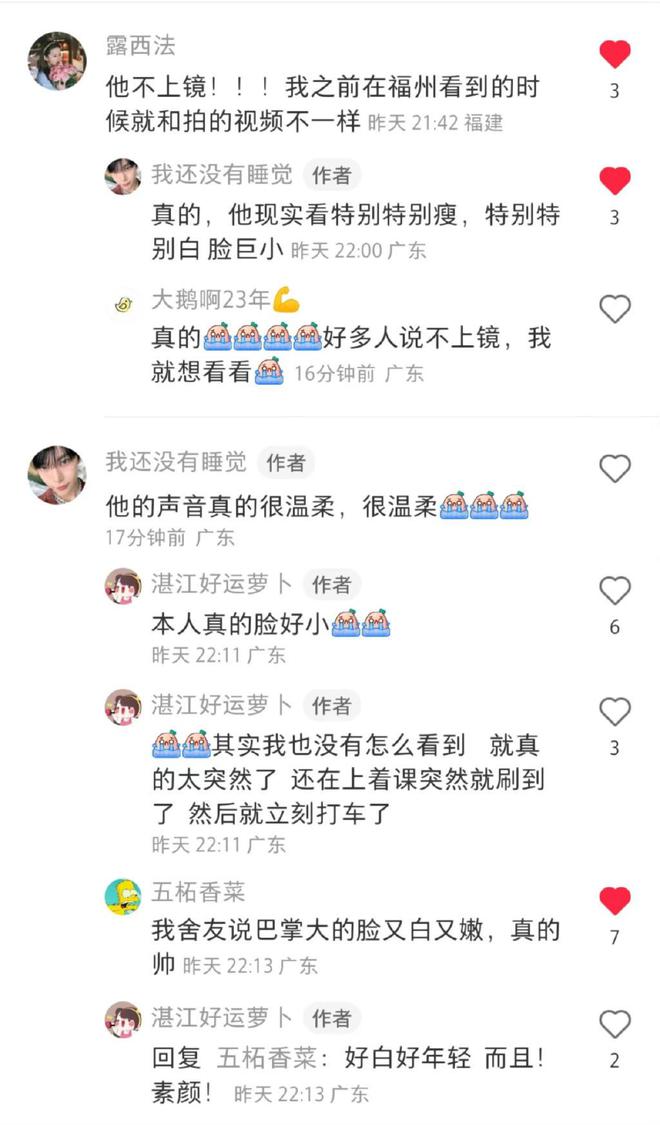View 大鹅啊23年's profile via username

211,301
